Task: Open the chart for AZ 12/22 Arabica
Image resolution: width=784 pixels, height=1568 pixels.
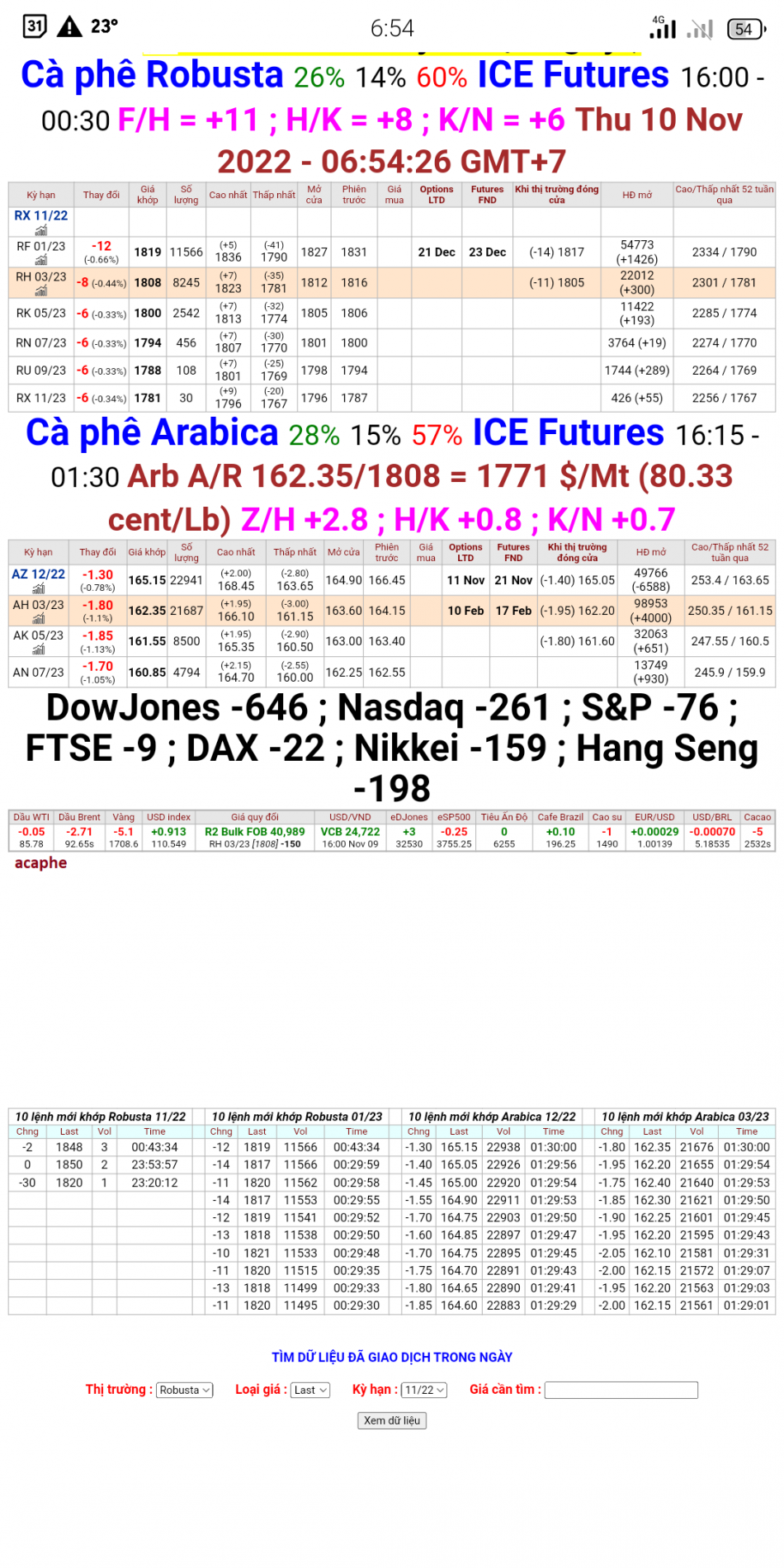Action: pyautogui.click(x=38, y=588)
